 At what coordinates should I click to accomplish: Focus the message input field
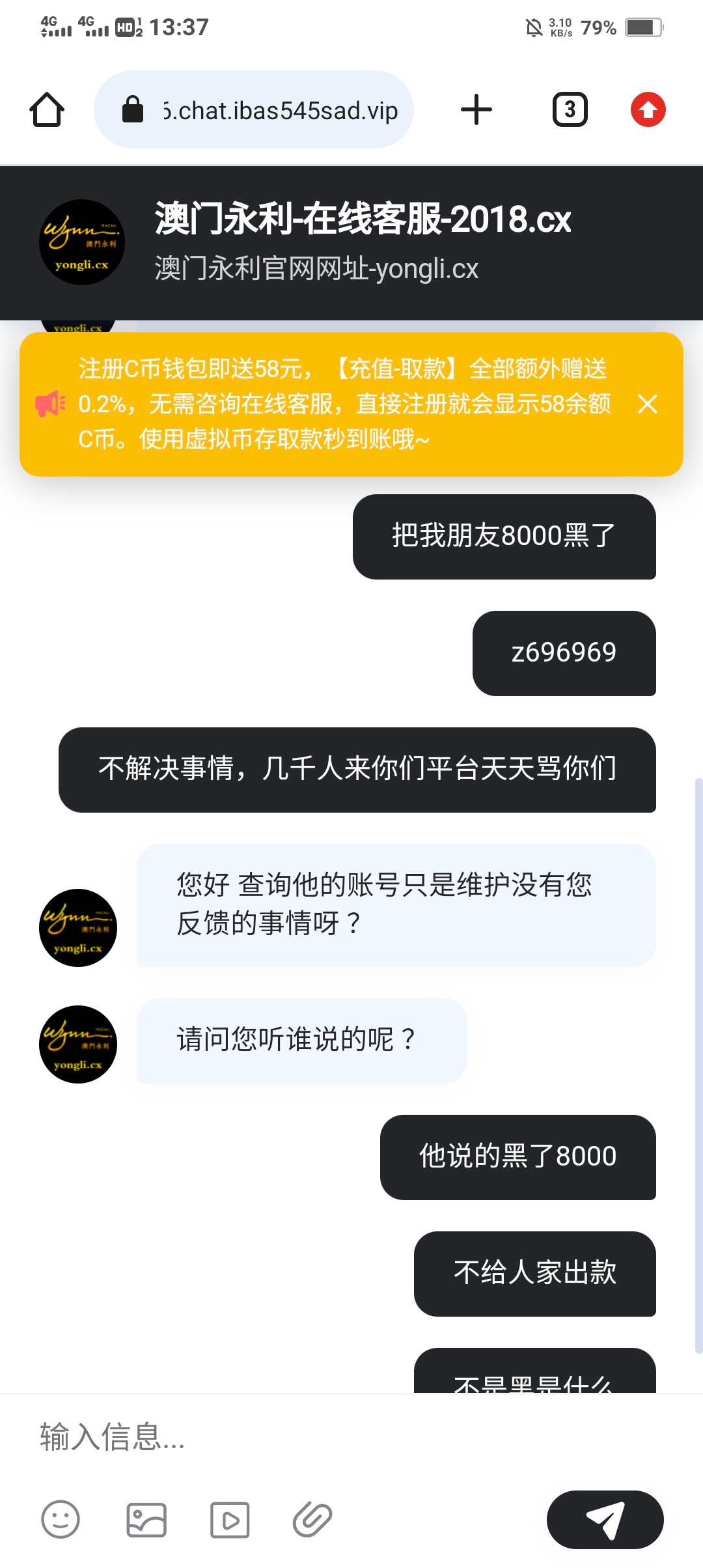pos(351,1436)
